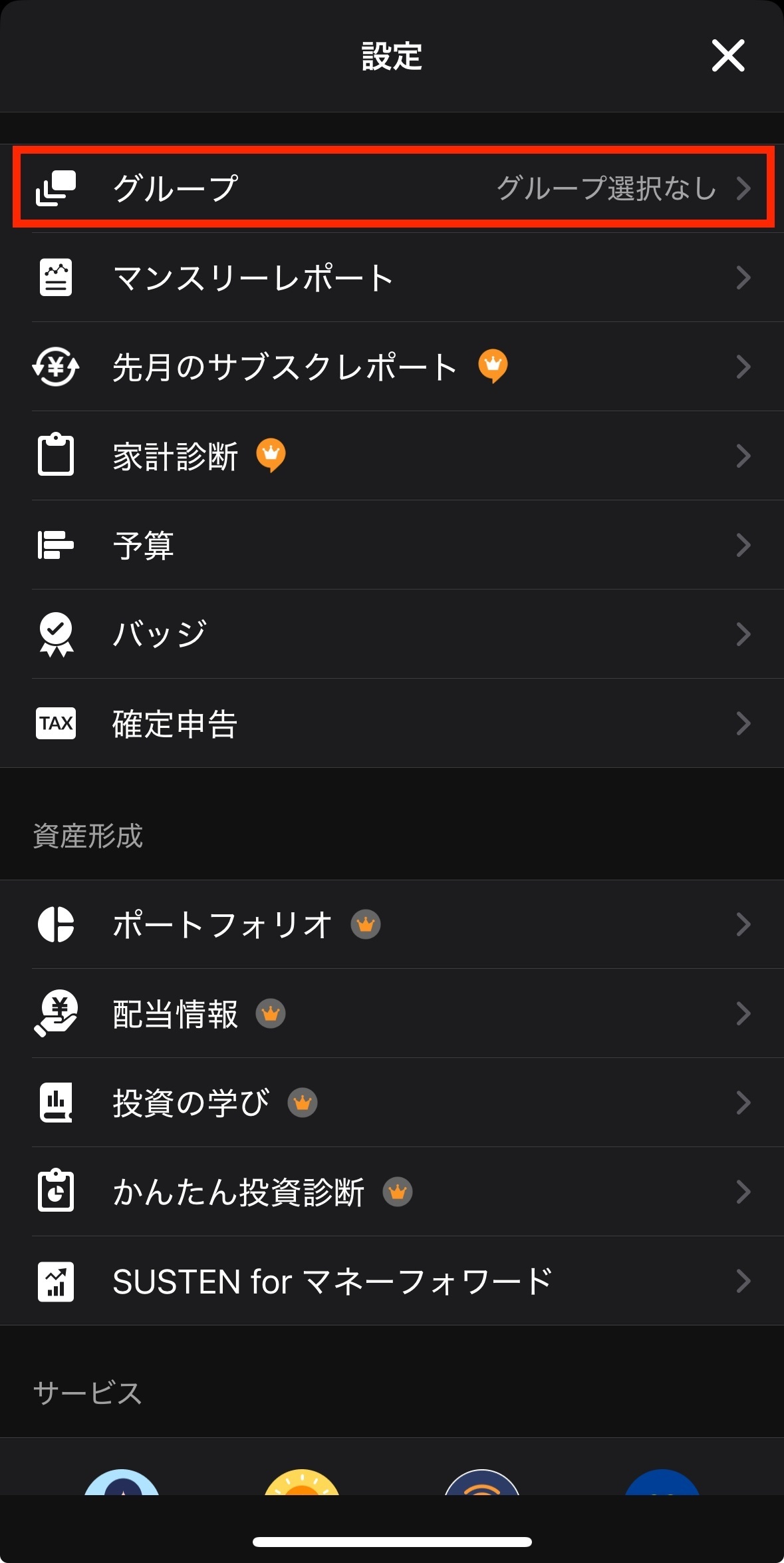View 先月のサブスクレポート

[392, 367]
